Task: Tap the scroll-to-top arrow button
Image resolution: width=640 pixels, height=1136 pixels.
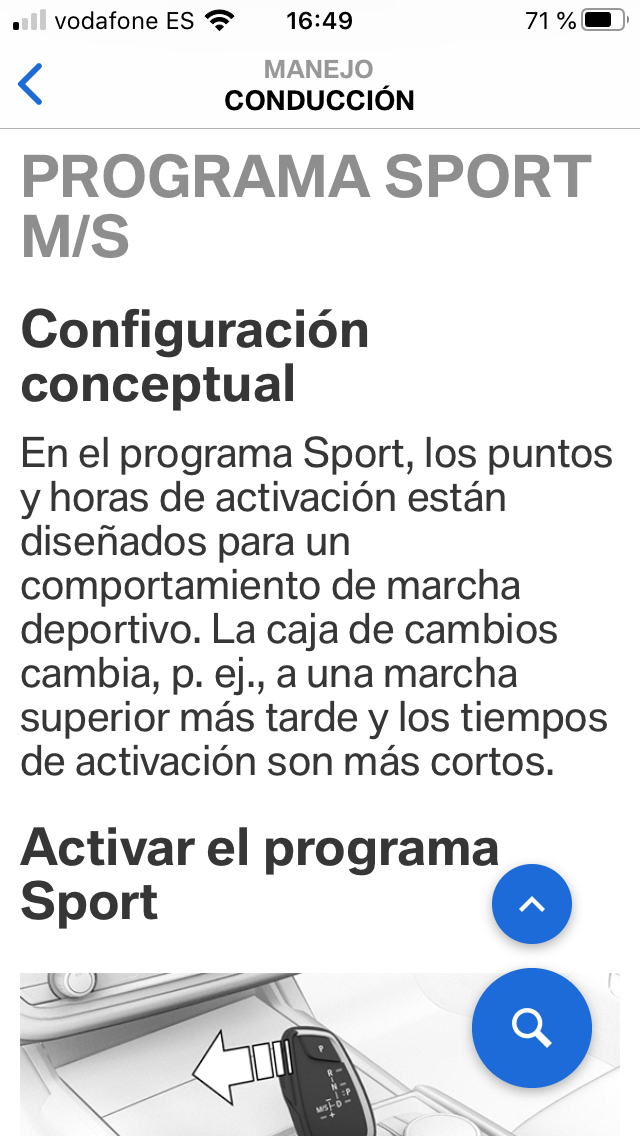Action: point(531,904)
